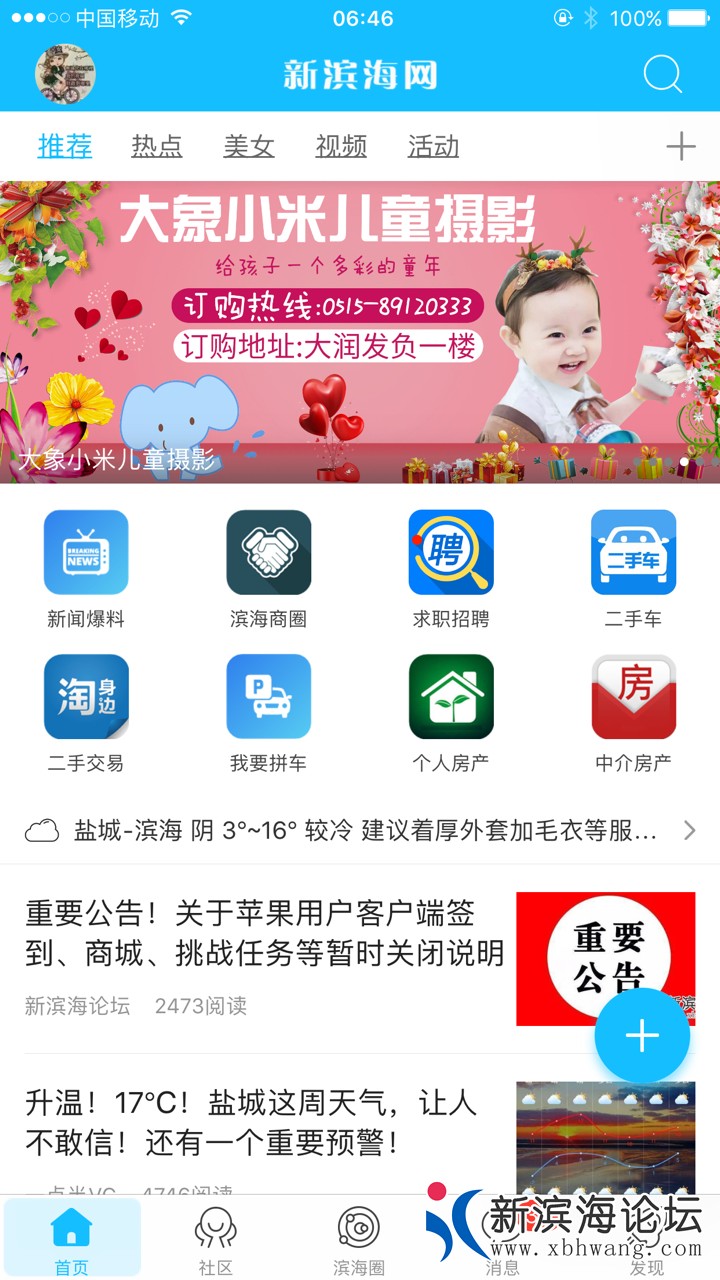The height and width of the screenshot is (1280, 720).
Task: Open the profile avatar
Action: coord(65,75)
